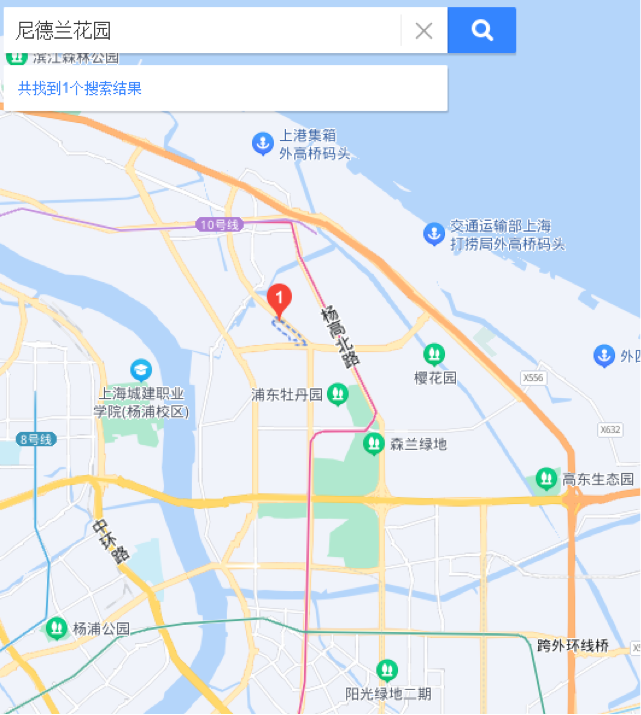This screenshot has height=715, width=641.
Task: Open the 共找到1个搜索结果 link
Action: coord(80,88)
